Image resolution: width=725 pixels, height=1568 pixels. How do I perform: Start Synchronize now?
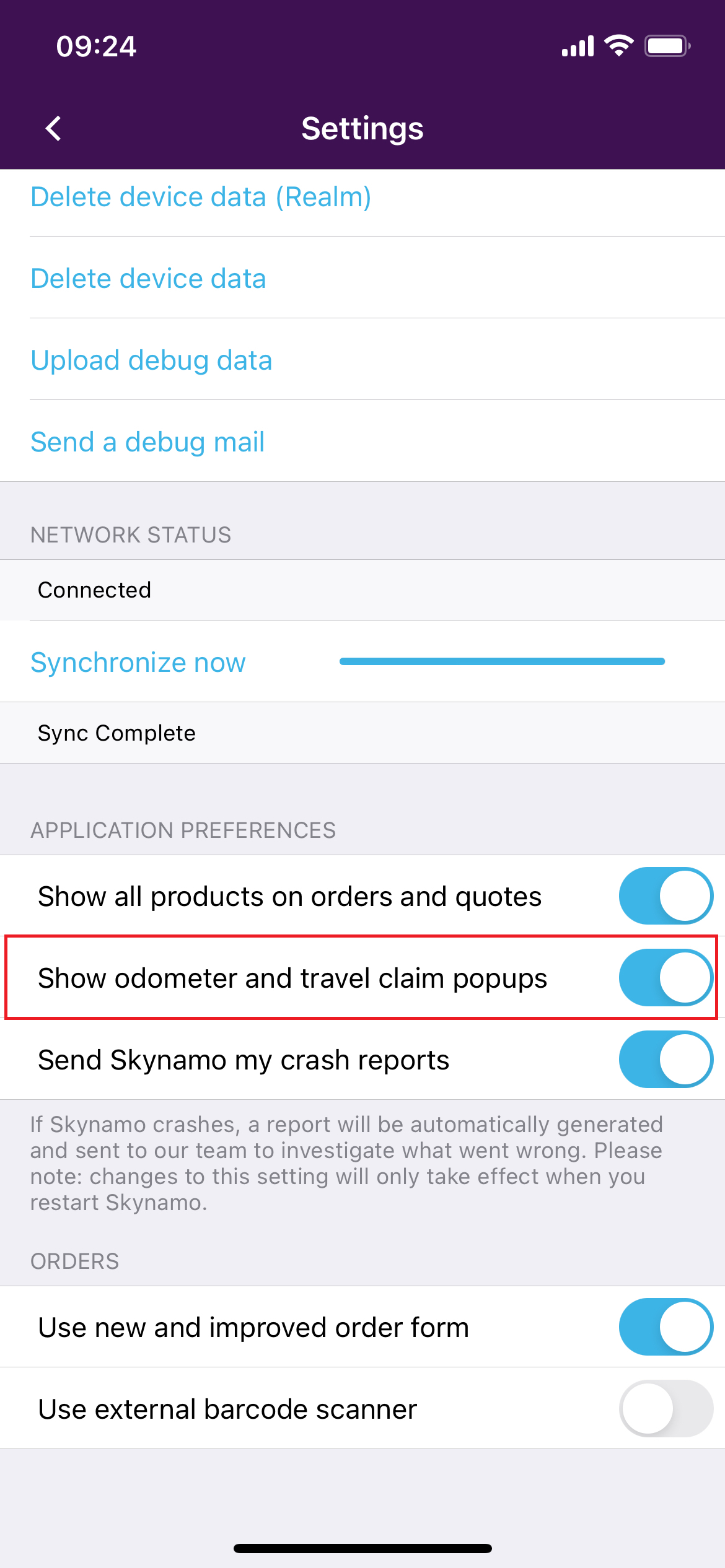pos(138,663)
